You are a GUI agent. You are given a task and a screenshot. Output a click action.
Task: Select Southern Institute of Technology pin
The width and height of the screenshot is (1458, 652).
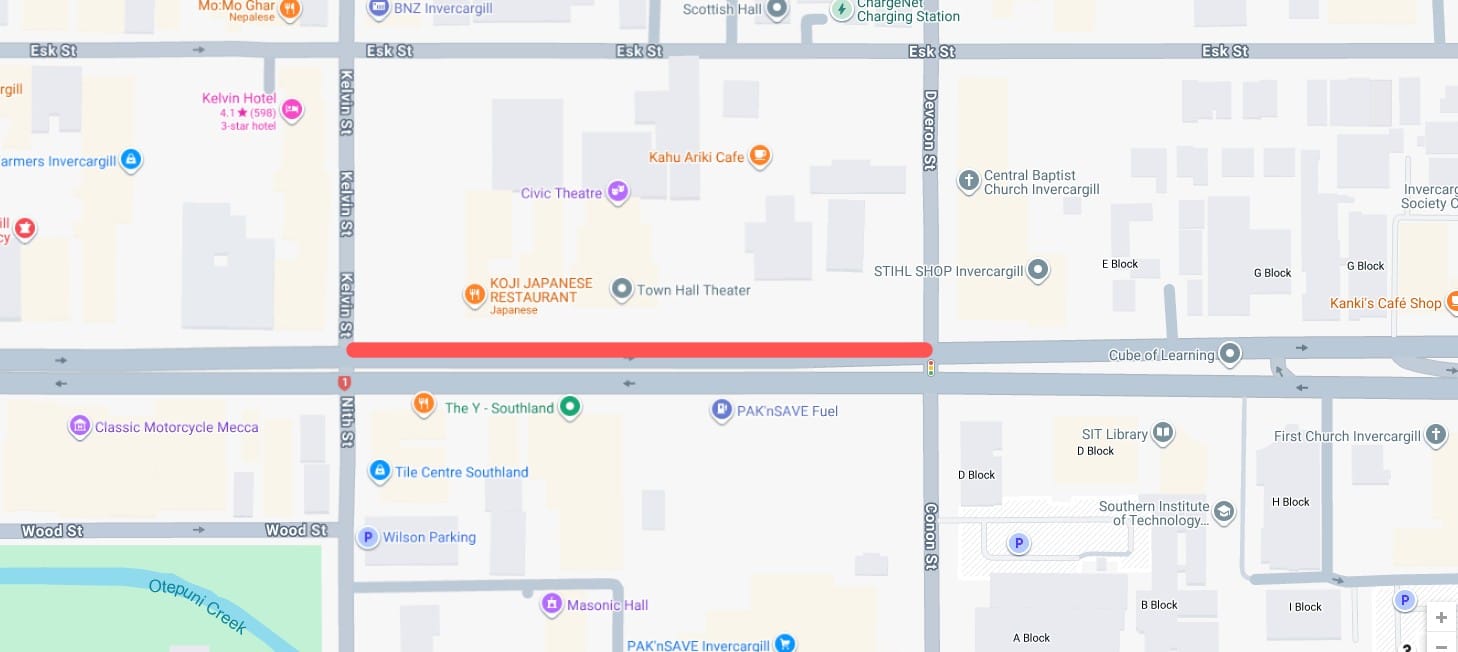1223,513
